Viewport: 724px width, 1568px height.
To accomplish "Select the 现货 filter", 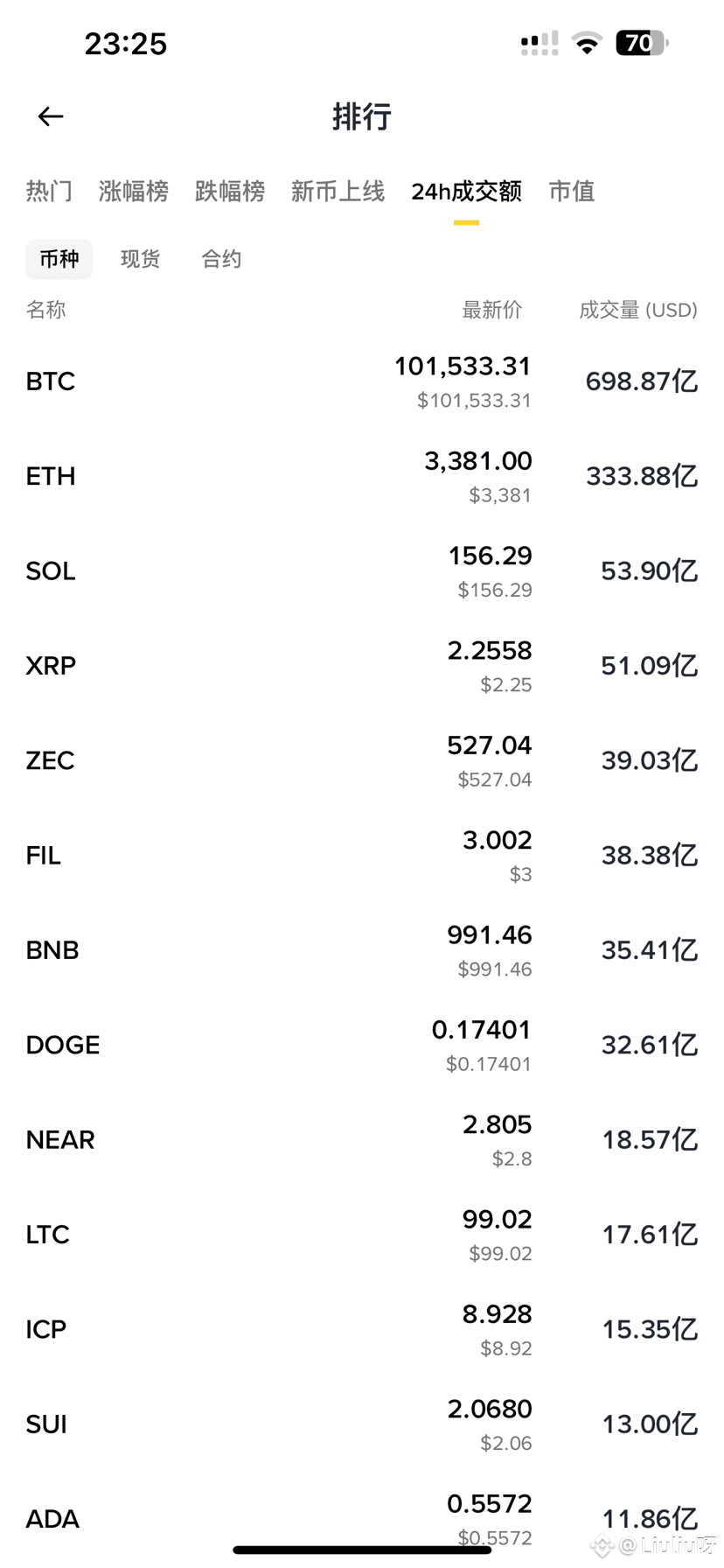I will [x=140, y=259].
